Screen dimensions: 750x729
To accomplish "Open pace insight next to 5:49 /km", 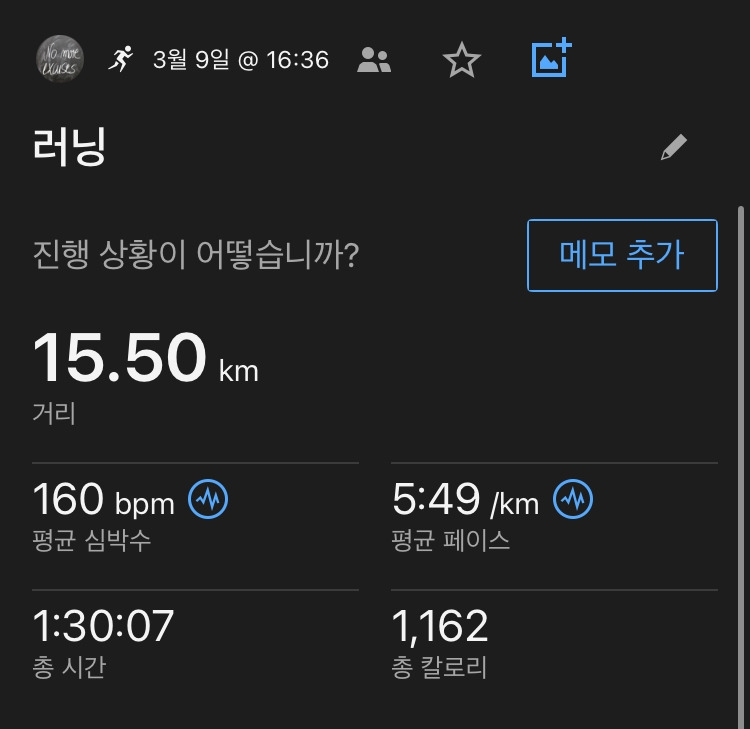I will 573,499.
